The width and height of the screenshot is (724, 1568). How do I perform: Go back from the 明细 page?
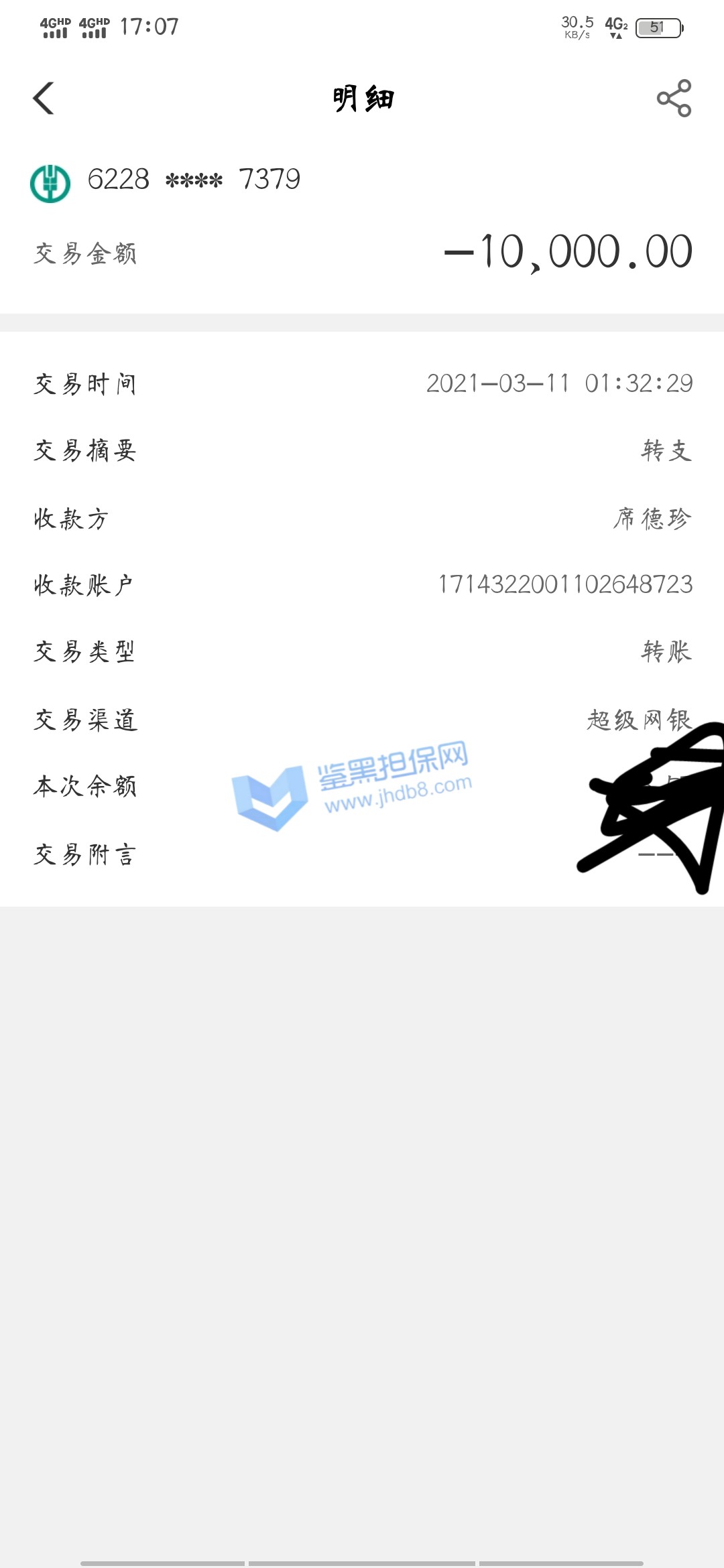[x=44, y=99]
